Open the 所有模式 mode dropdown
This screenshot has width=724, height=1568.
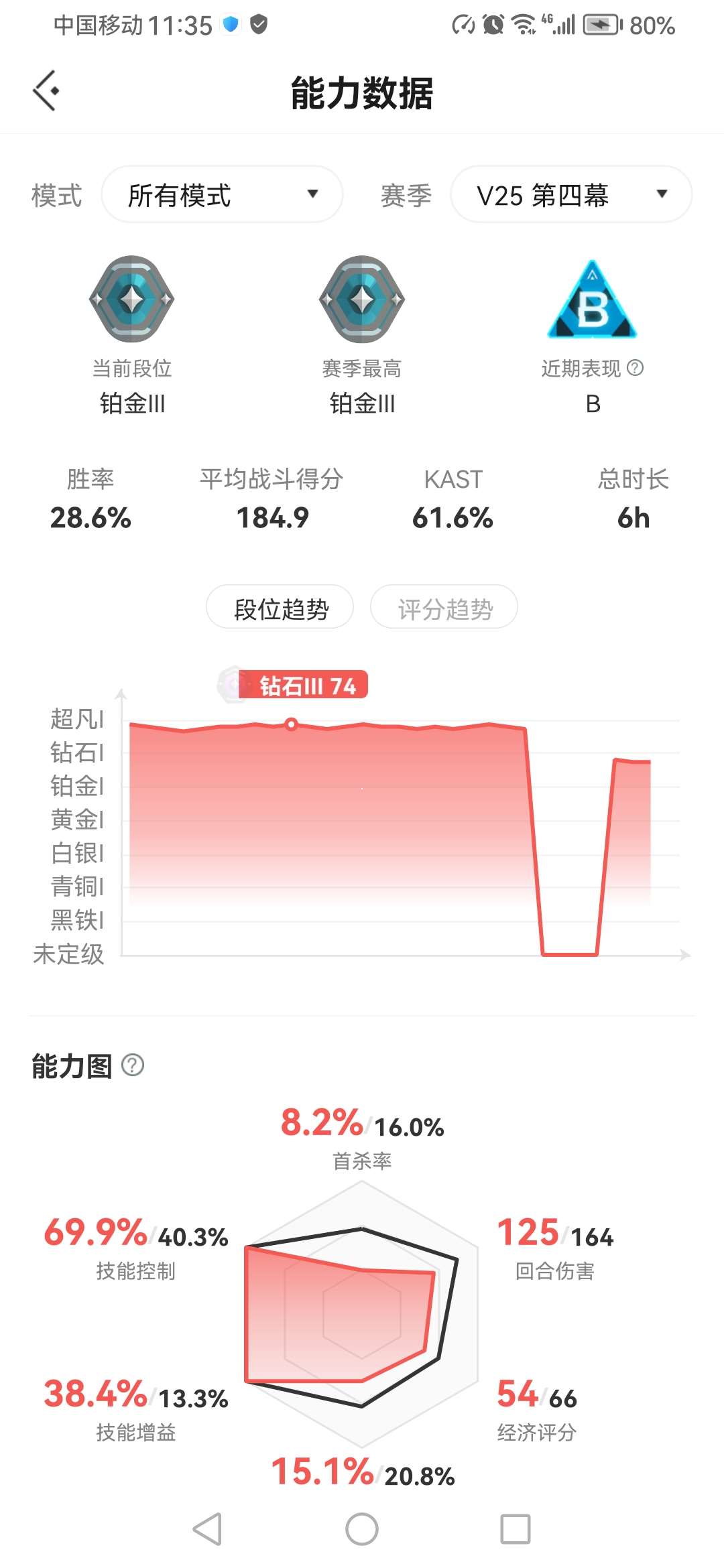tap(222, 194)
